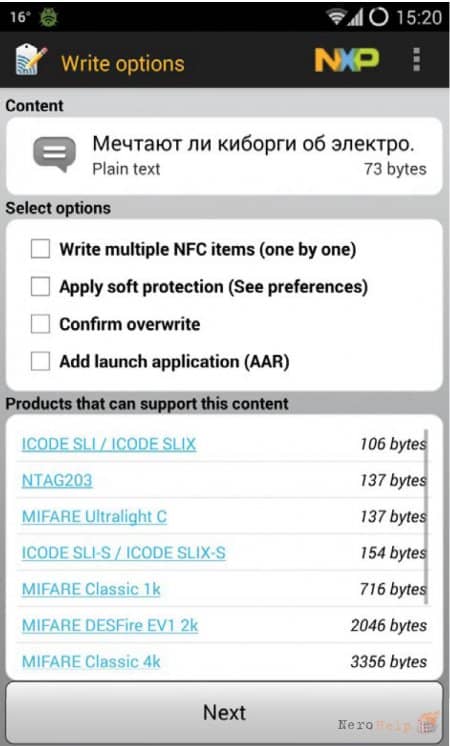
Task: Tap the Next button
Action: click(x=225, y=713)
